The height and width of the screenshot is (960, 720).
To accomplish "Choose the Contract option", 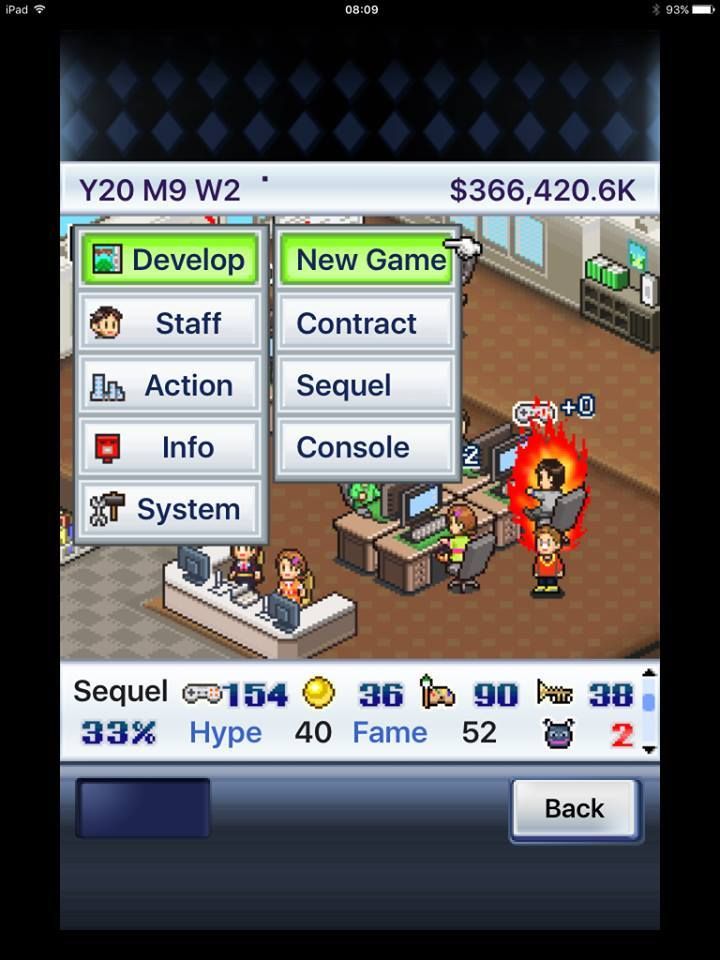I will (x=367, y=323).
